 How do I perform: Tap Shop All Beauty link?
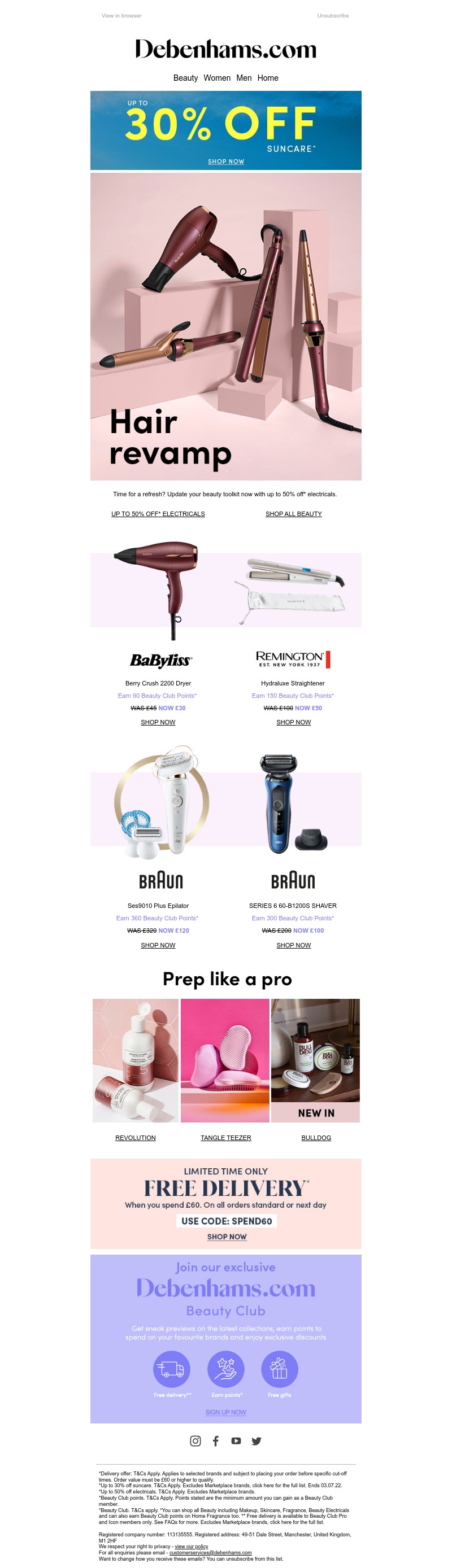pyautogui.click(x=294, y=514)
